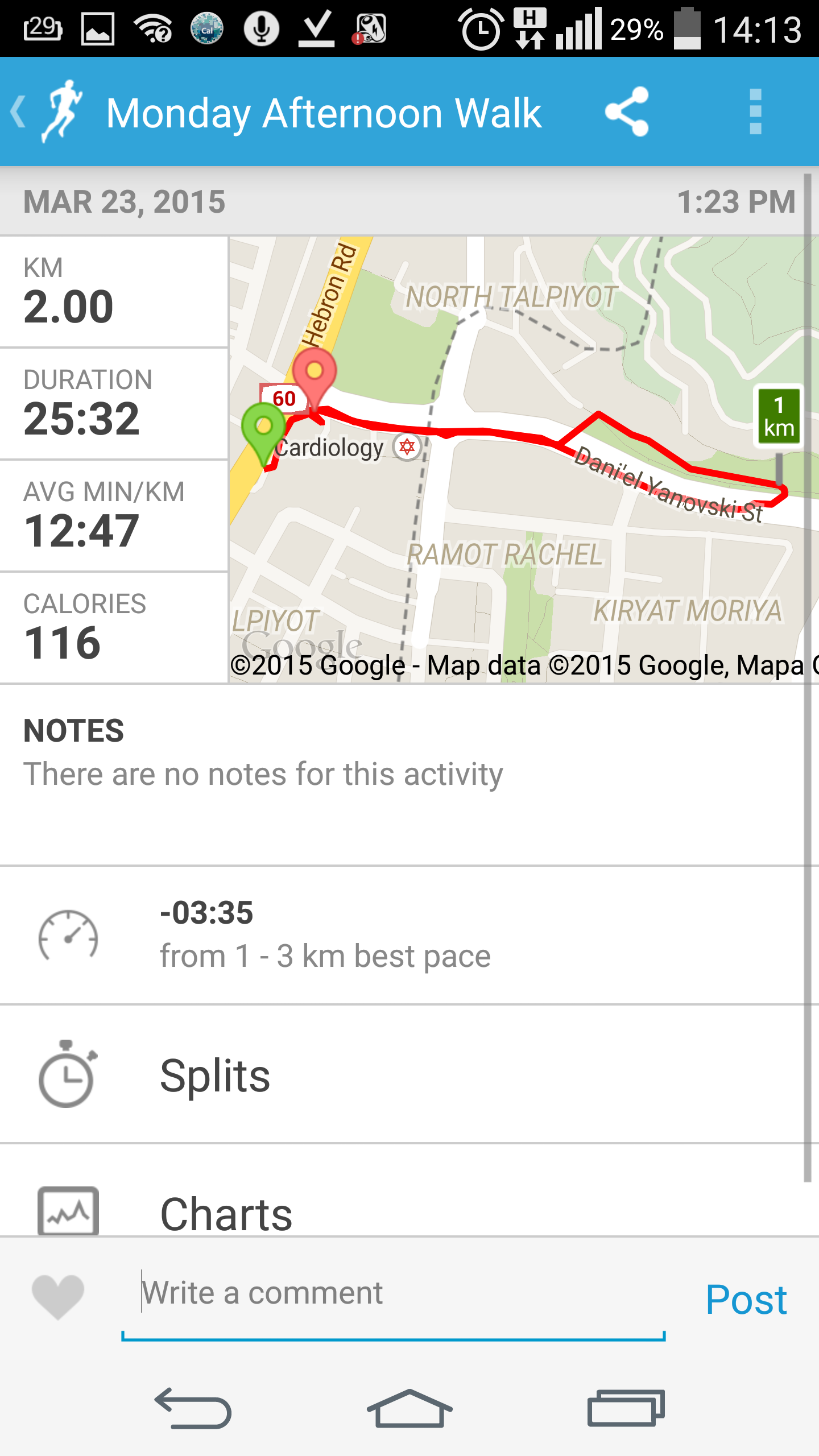Share this Monday Afternoon Walk
This screenshot has width=819, height=1456.
coord(627,111)
